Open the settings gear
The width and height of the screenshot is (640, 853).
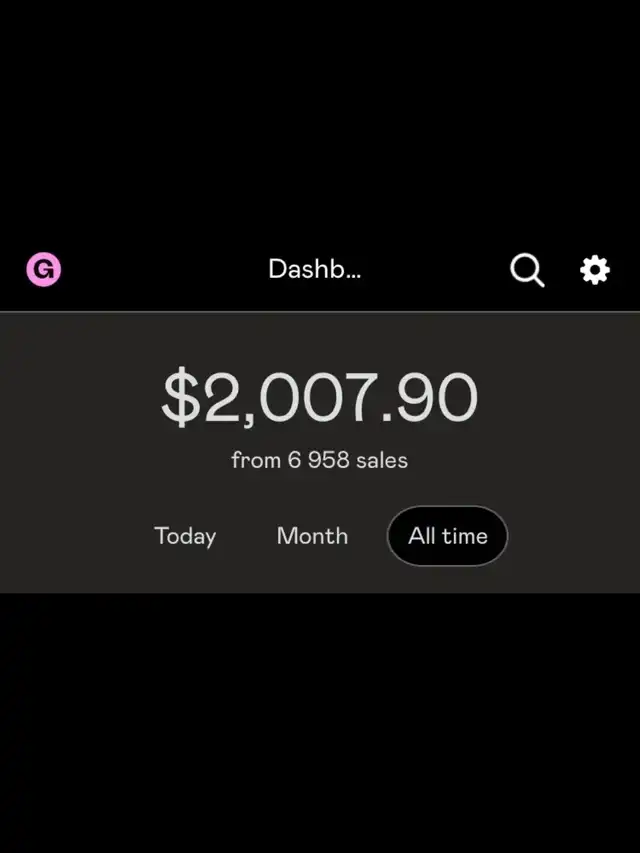coord(595,269)
